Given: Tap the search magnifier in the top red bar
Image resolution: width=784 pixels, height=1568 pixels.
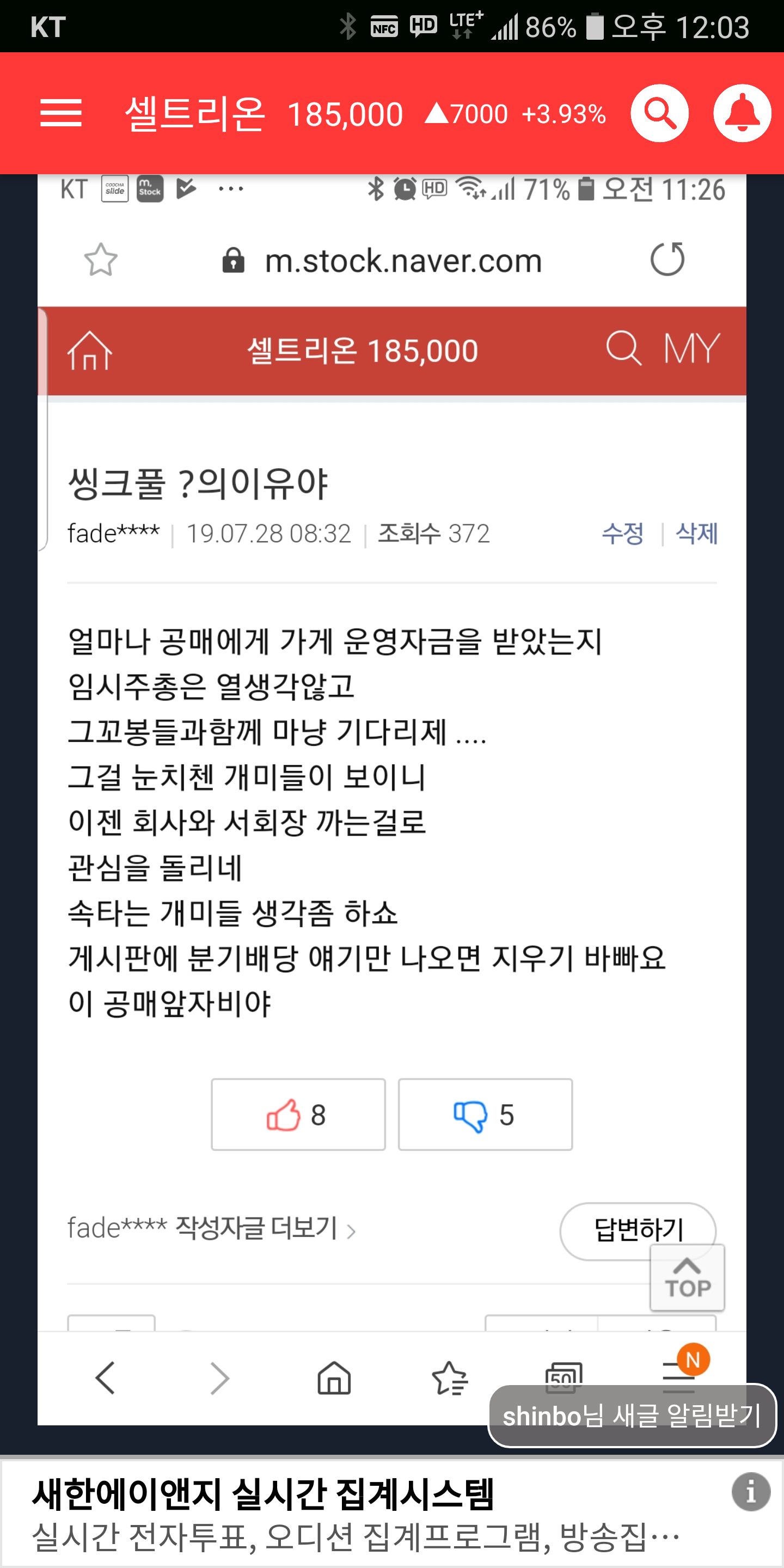Looking at the screenshot, I should 659,113.
